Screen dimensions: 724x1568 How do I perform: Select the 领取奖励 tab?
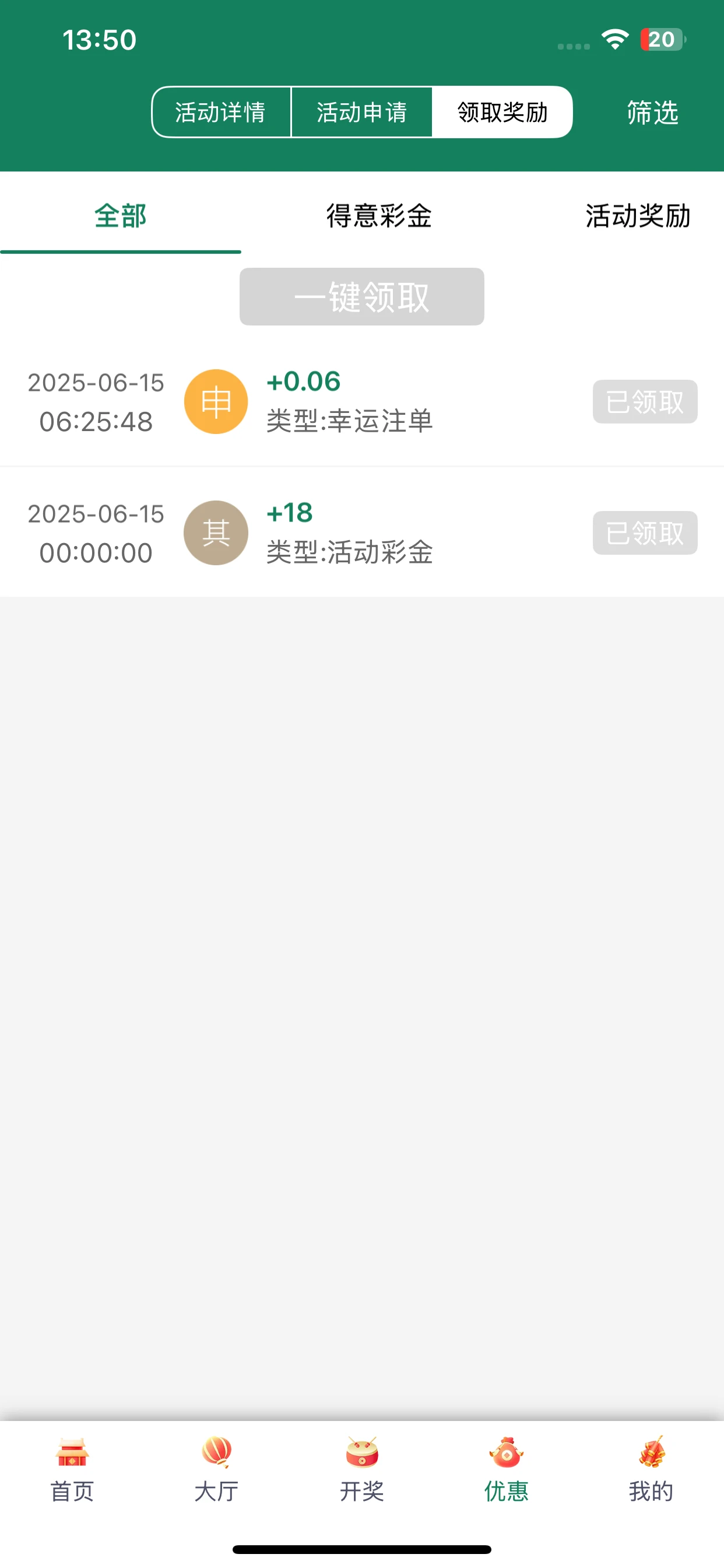click(x=502, y=112)
